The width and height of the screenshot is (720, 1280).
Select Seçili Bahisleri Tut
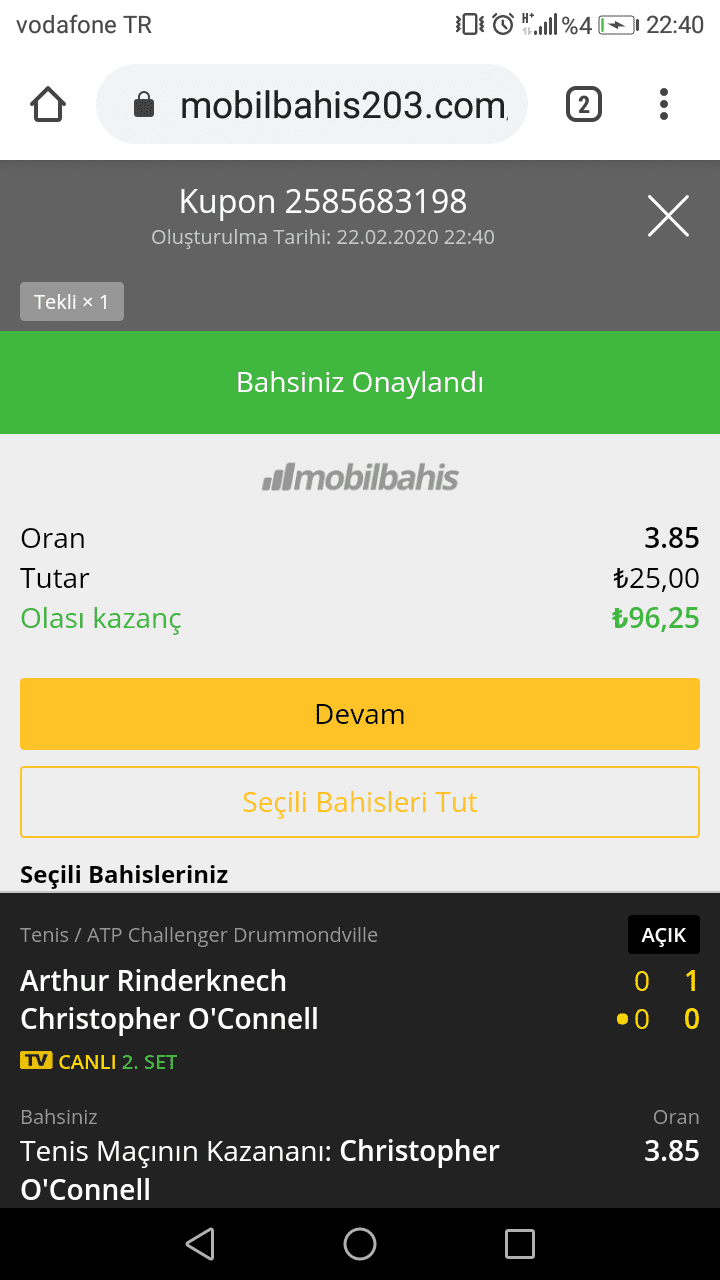pos(360,802)
